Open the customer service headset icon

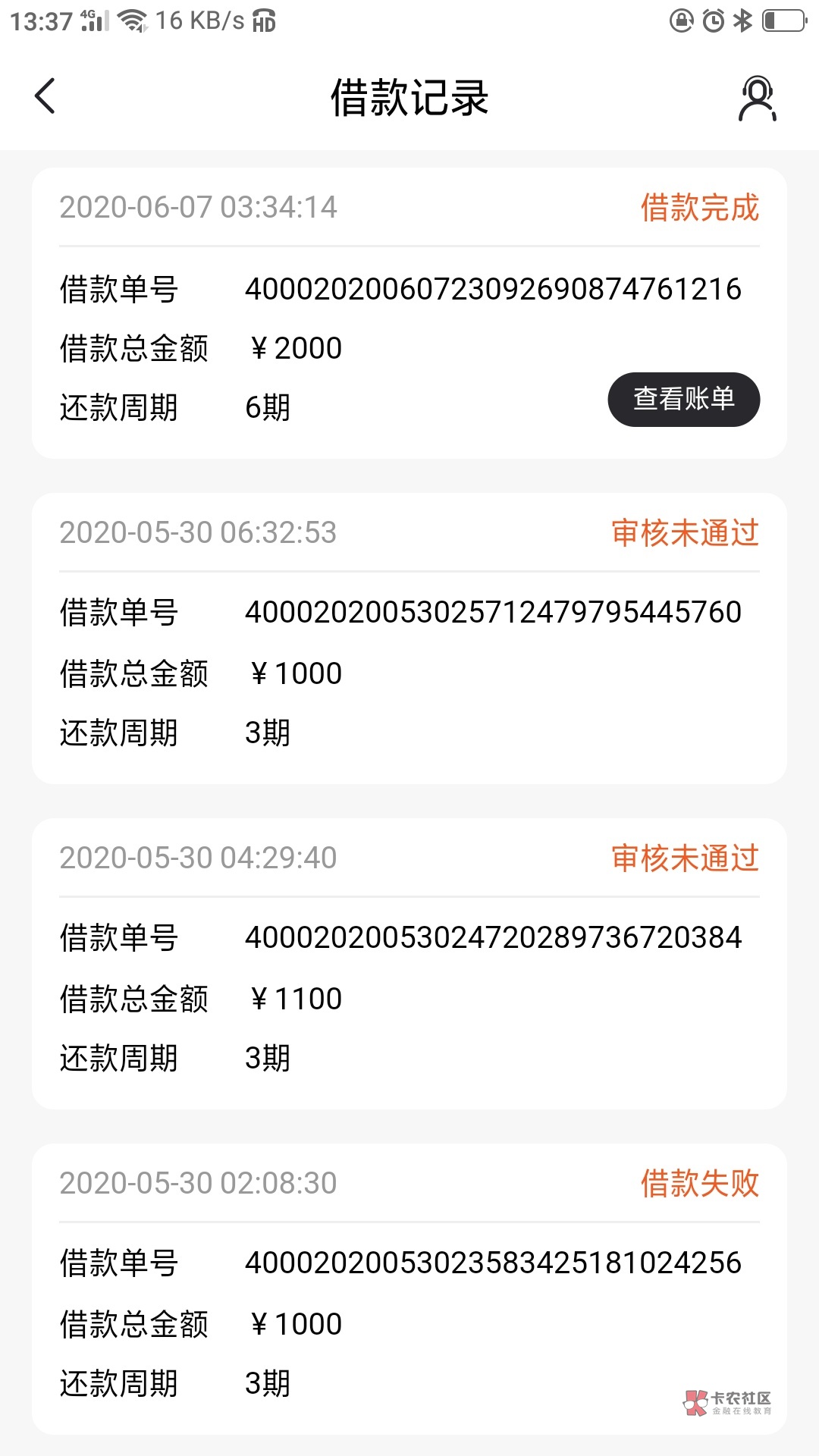pos(757,98)
